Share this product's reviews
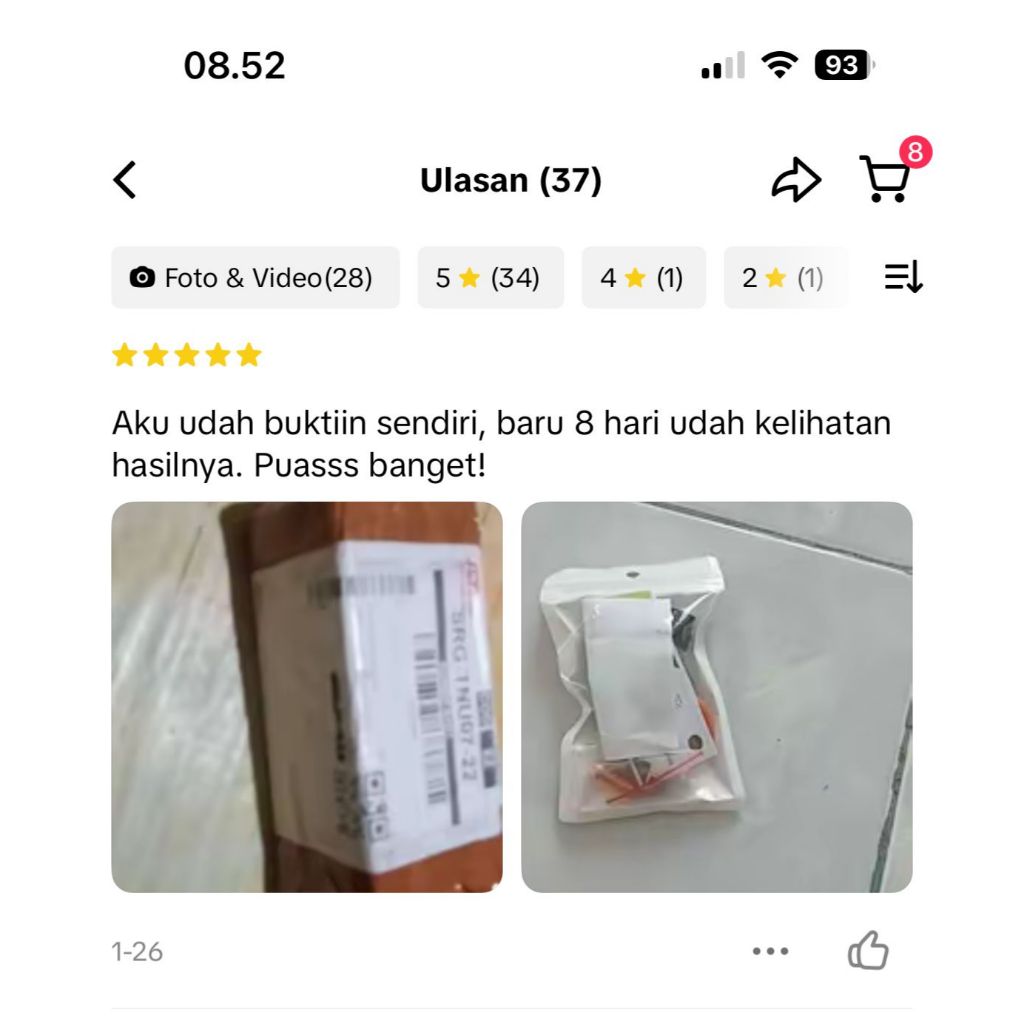 [796, 181]
